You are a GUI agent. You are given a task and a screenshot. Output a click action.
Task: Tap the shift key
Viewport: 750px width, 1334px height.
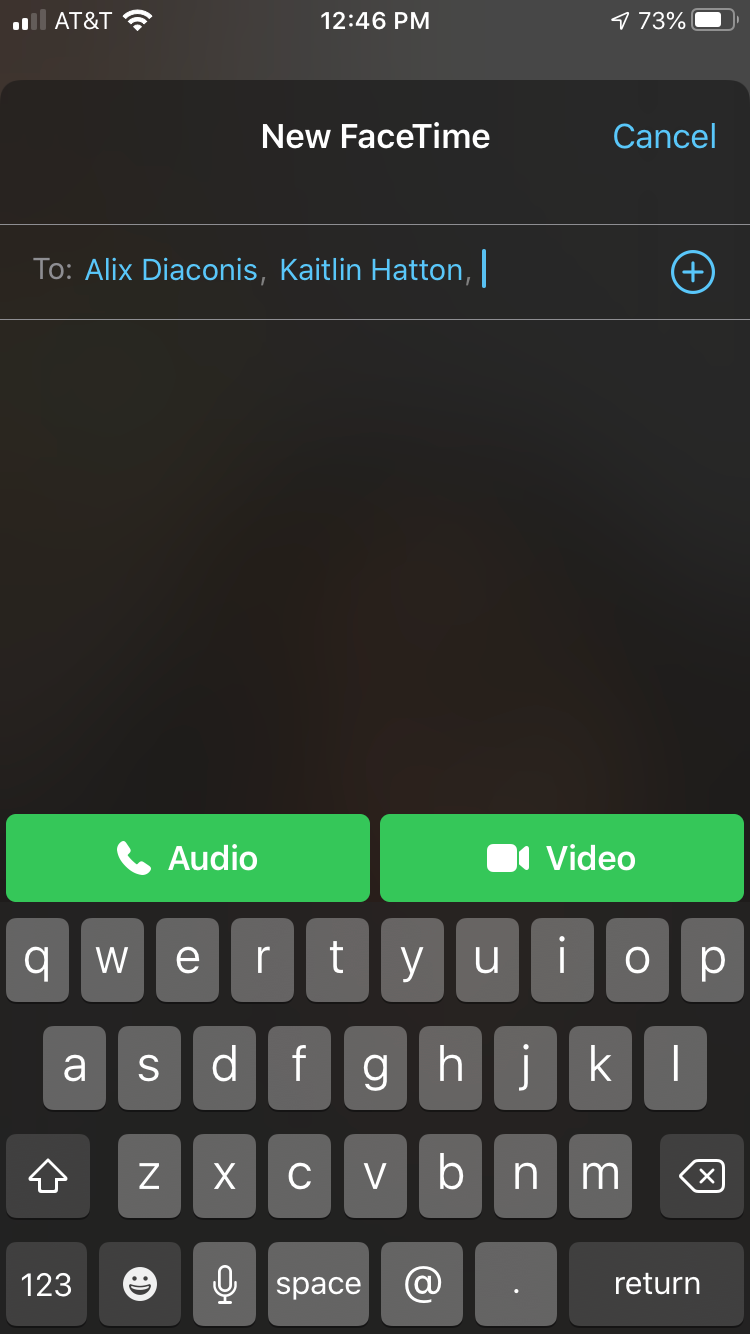point(48,1176)
